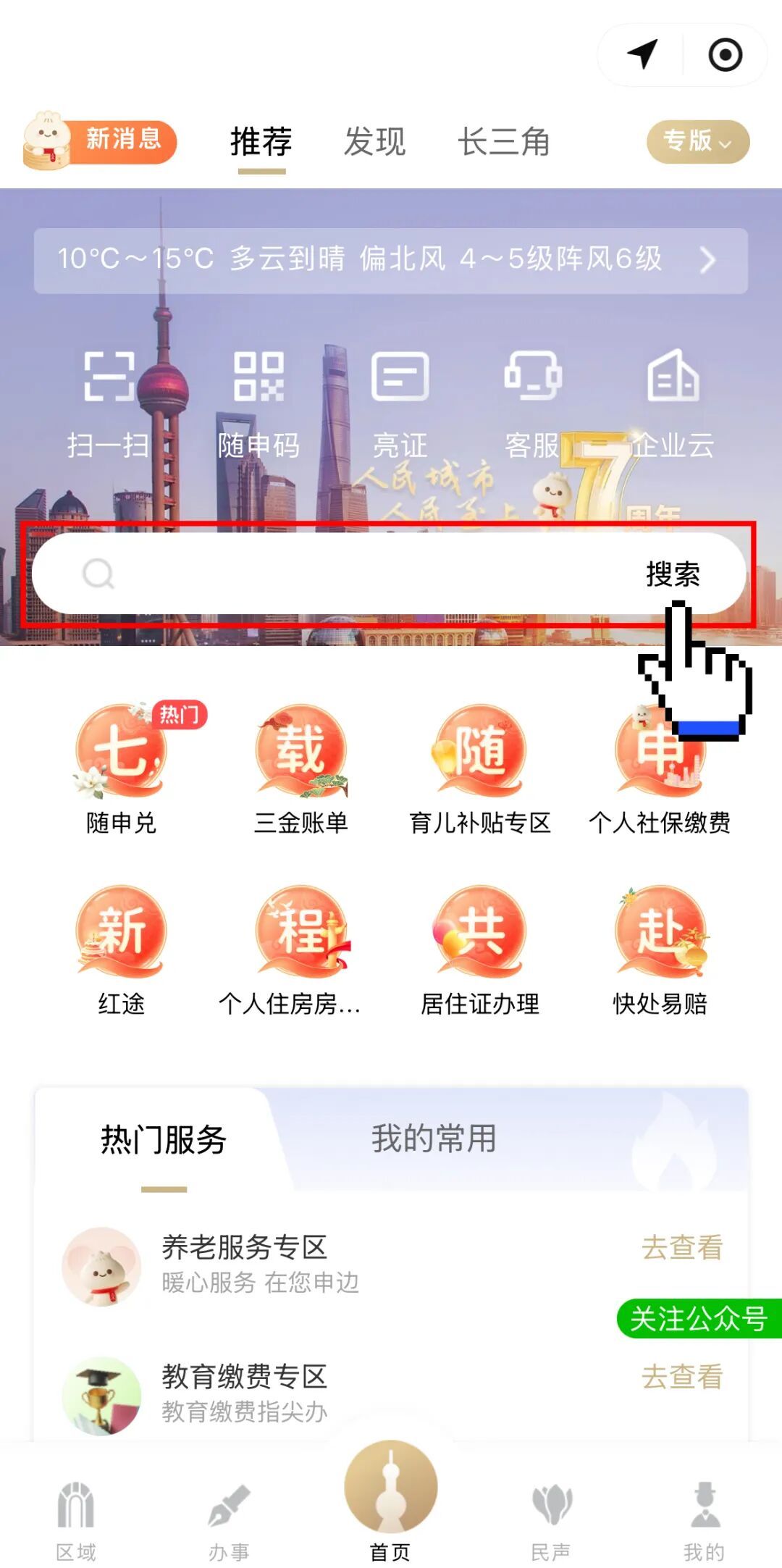This screenshot has height=1568, width=782.
Task: Switch to the 发现 tab
Action: (374, 141)
